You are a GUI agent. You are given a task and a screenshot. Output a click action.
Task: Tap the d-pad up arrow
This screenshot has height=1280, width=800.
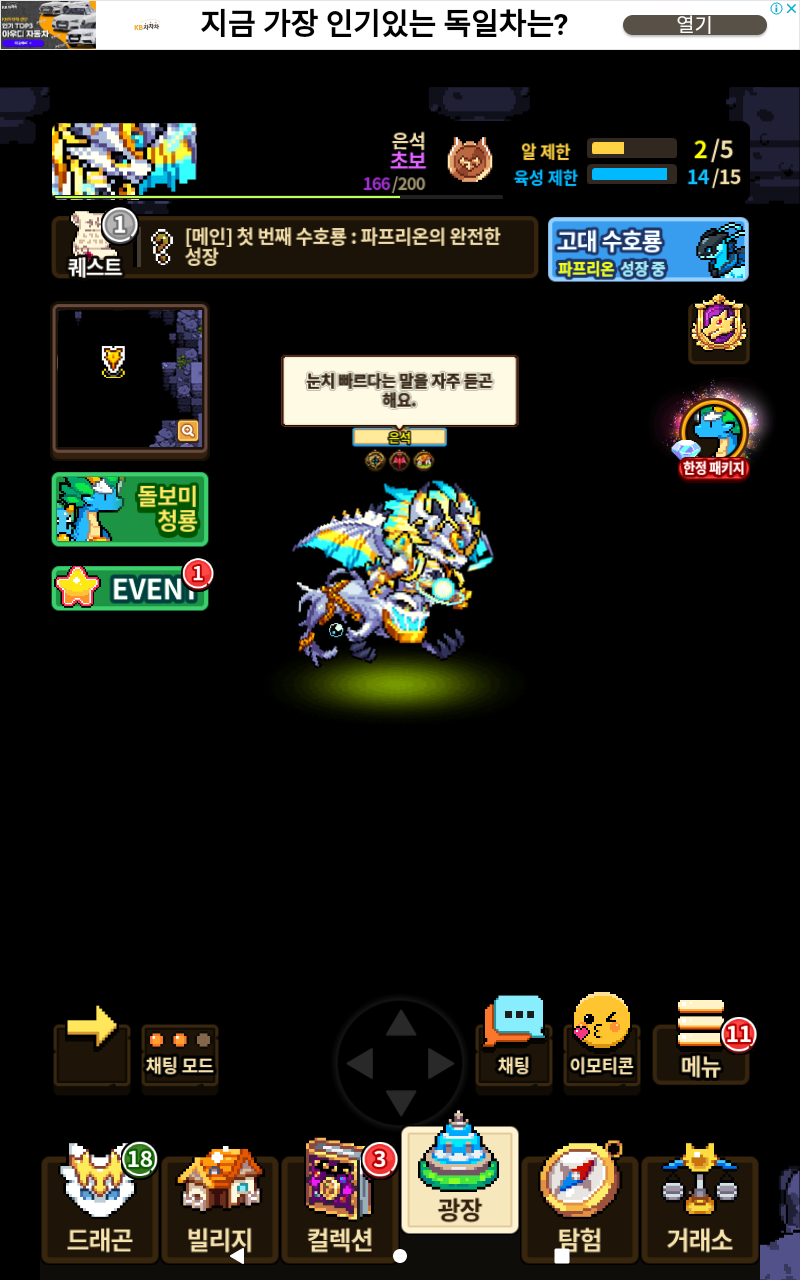point(401,1022)
